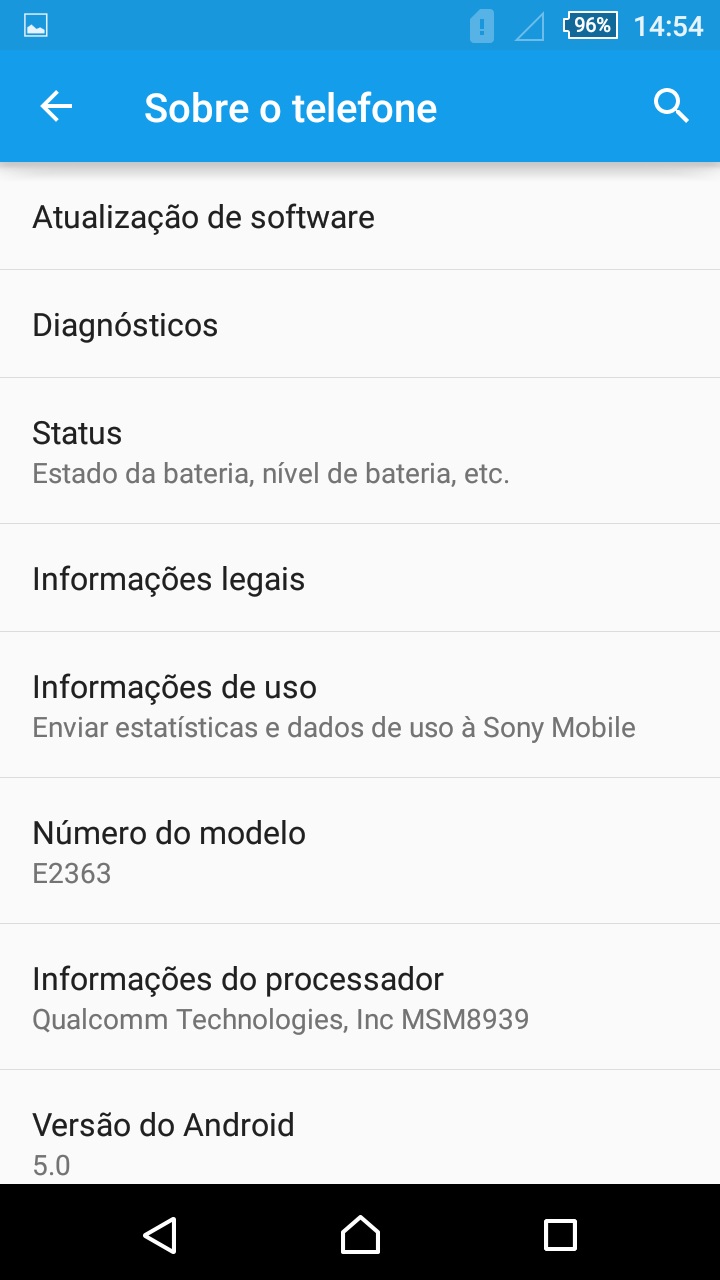720x1280 pixels.
Task: Open the search magnifier icon
Action: pos(671,106)
